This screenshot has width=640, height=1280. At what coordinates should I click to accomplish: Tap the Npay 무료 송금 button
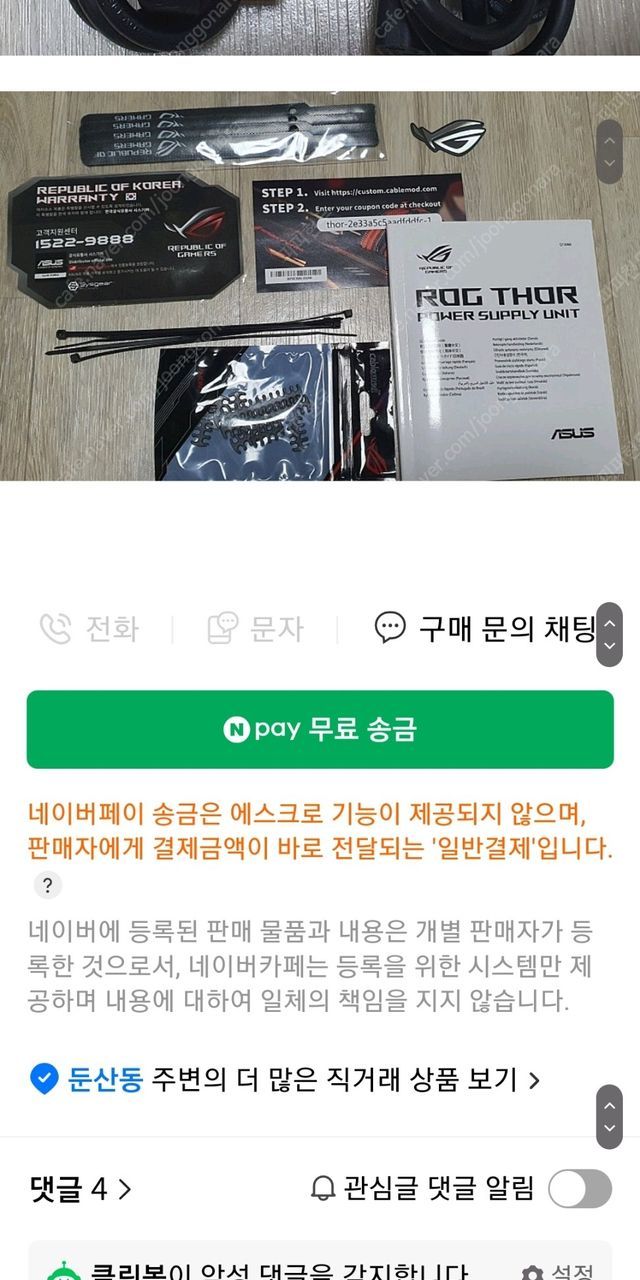[x=320, y=729]
